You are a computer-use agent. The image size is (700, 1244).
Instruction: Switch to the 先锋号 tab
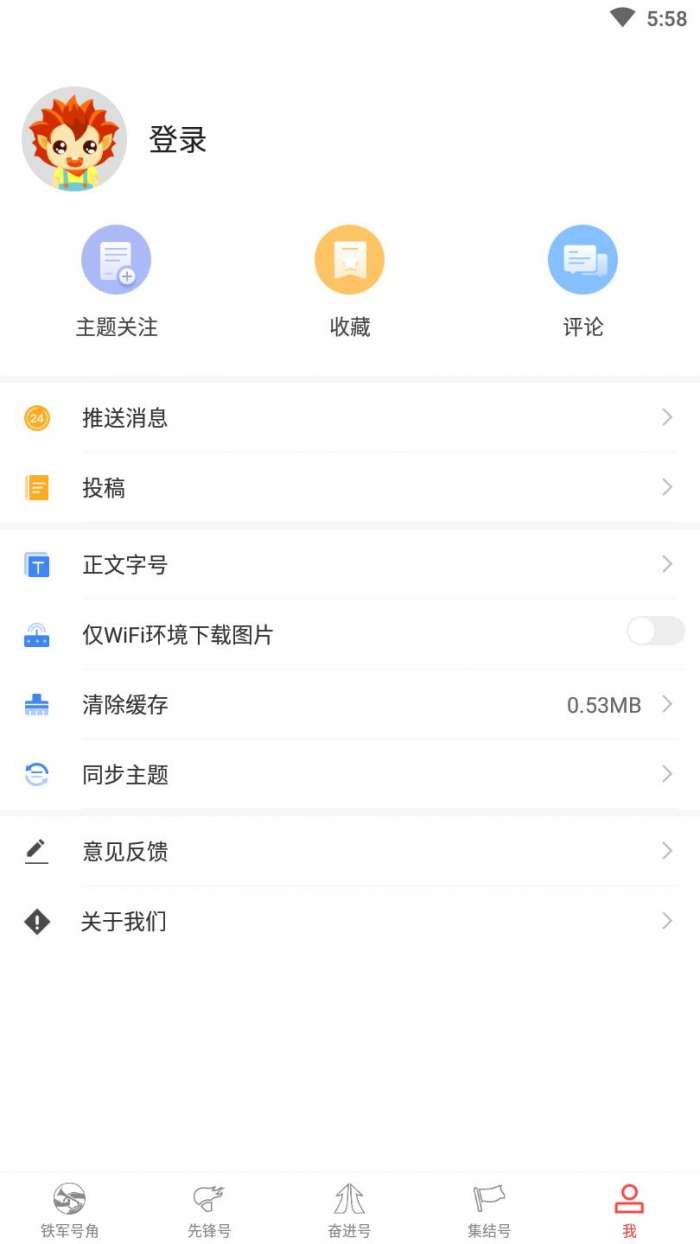point(209,1210)
